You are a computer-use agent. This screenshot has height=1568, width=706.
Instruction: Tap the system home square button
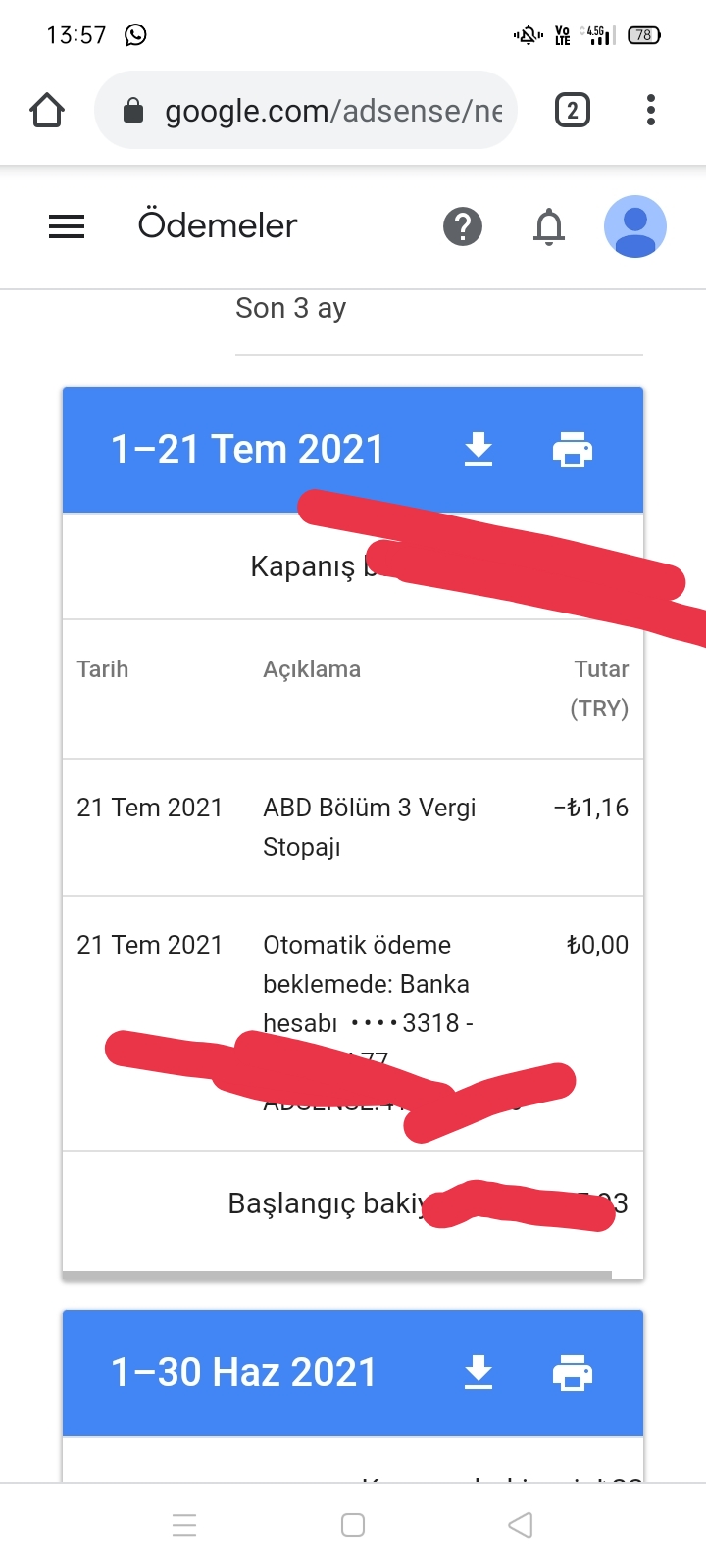[x=353, y=1525]
